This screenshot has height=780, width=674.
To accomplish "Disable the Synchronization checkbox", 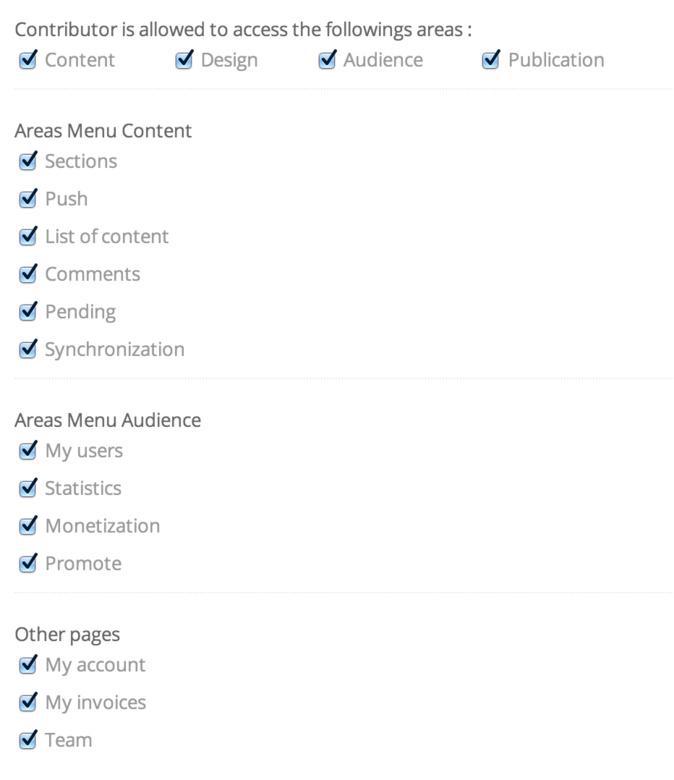I will (27, 350).
